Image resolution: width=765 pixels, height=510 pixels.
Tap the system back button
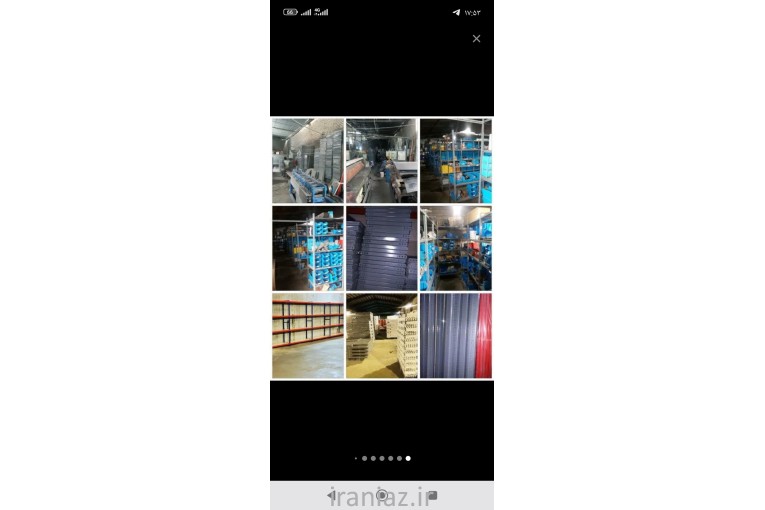click(x=331, y=495)
